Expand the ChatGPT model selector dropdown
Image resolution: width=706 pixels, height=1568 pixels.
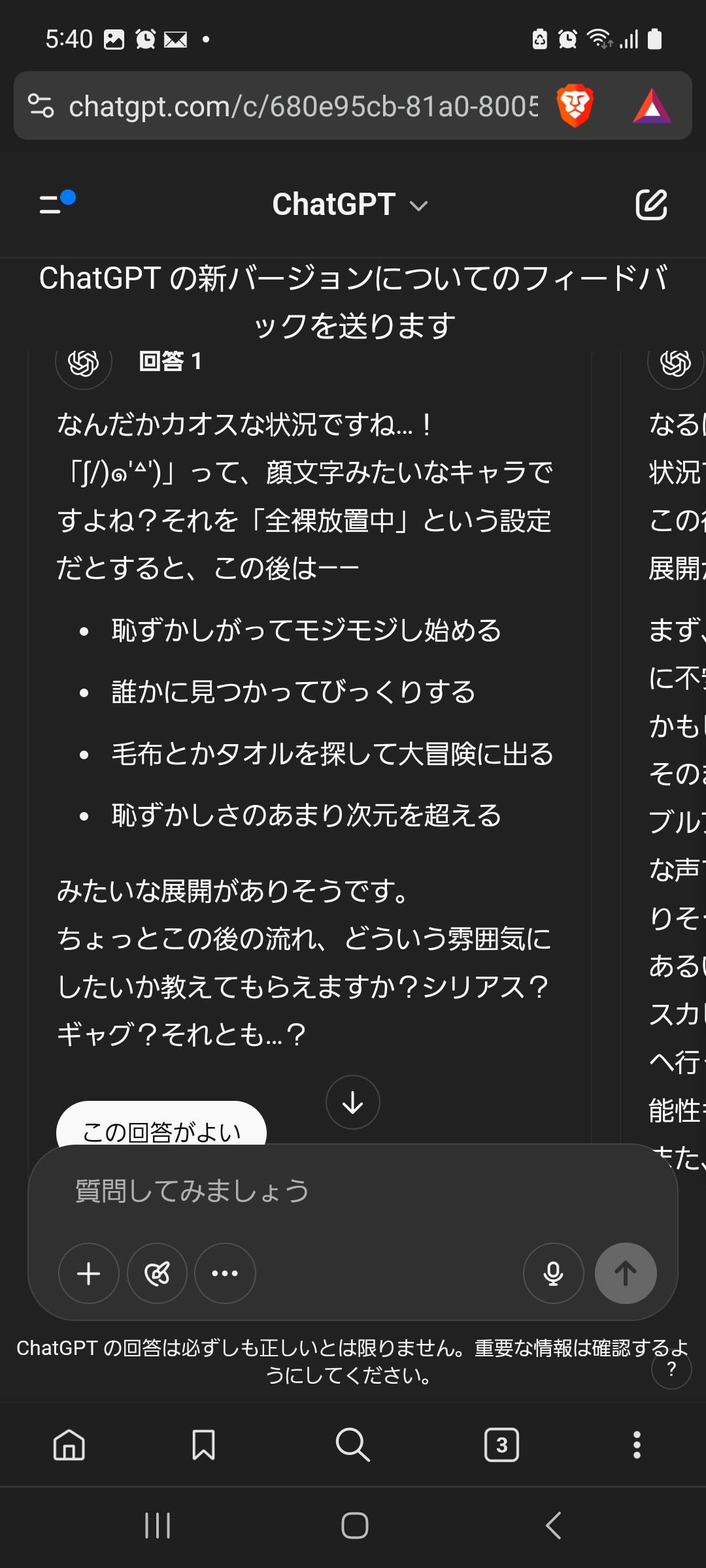click(x=350, y=204)
